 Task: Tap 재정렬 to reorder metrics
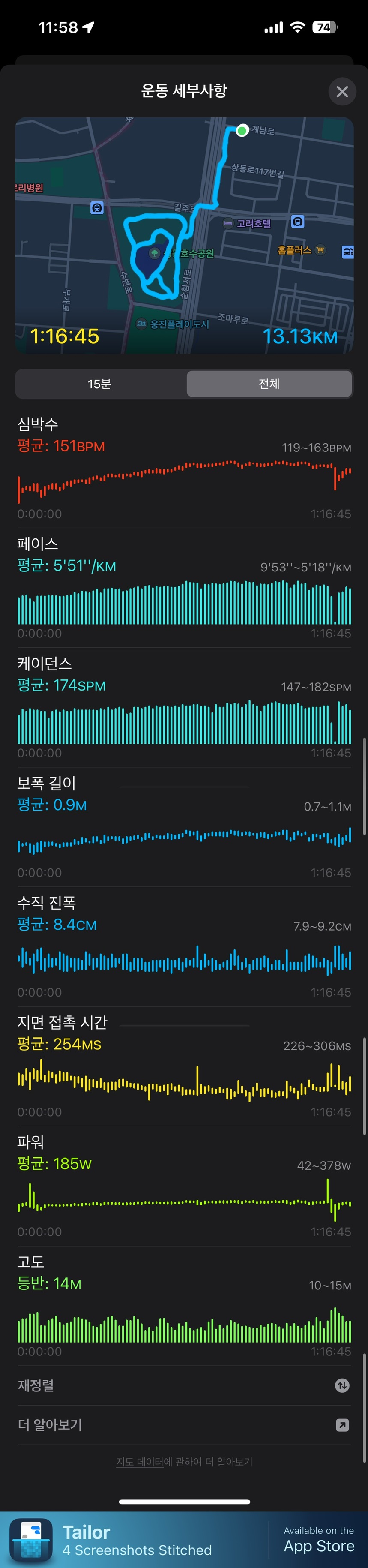tap(184, 1386)
